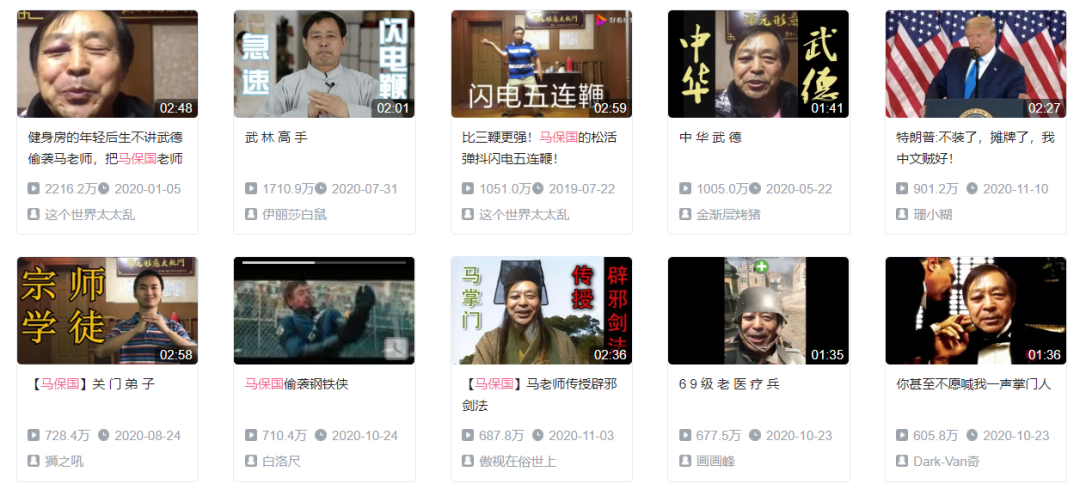The image size is (1080, 490).
Task: Open the 特朗普 中文贼好 video
Action: [975, 64]
